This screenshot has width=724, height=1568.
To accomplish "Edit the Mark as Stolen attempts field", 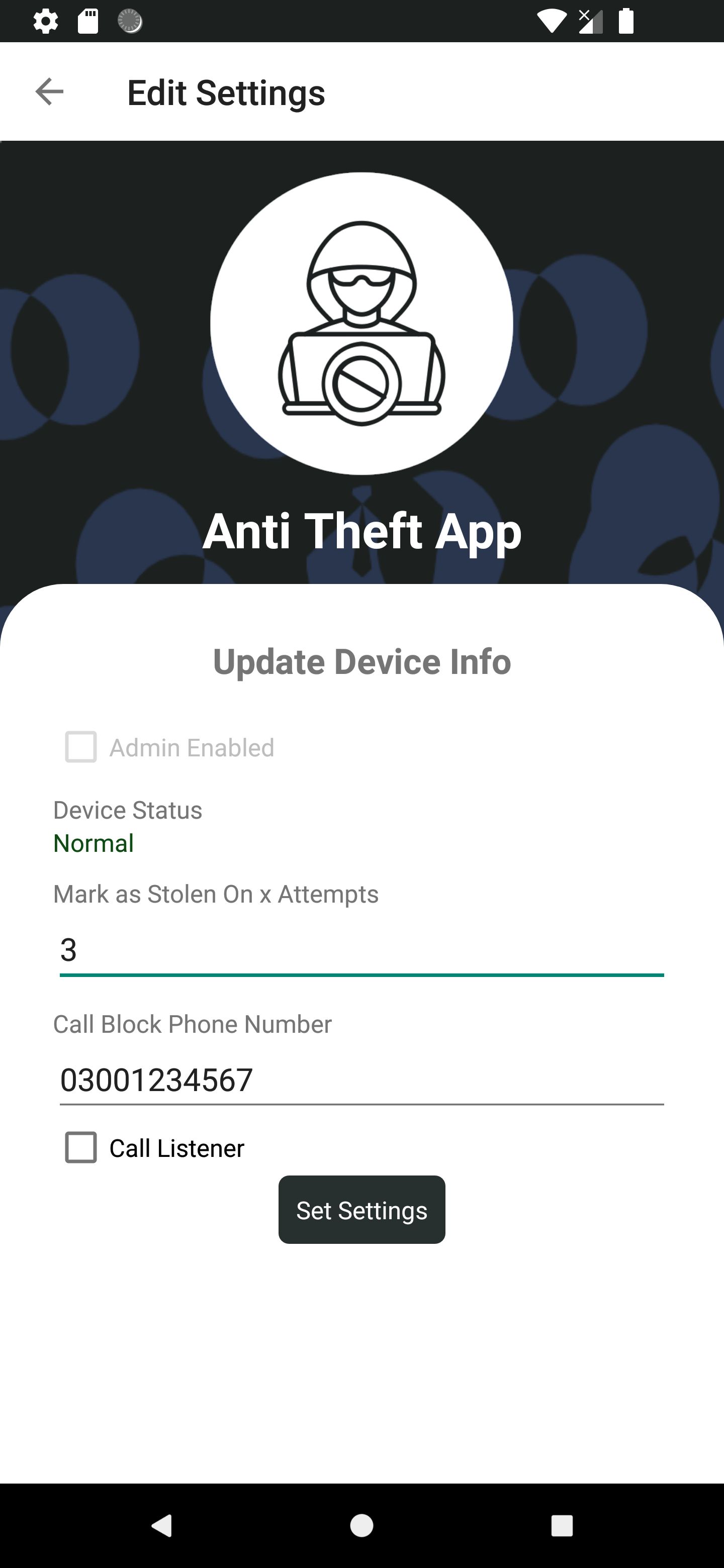I will pyautogui.click(x=361, y=950).
